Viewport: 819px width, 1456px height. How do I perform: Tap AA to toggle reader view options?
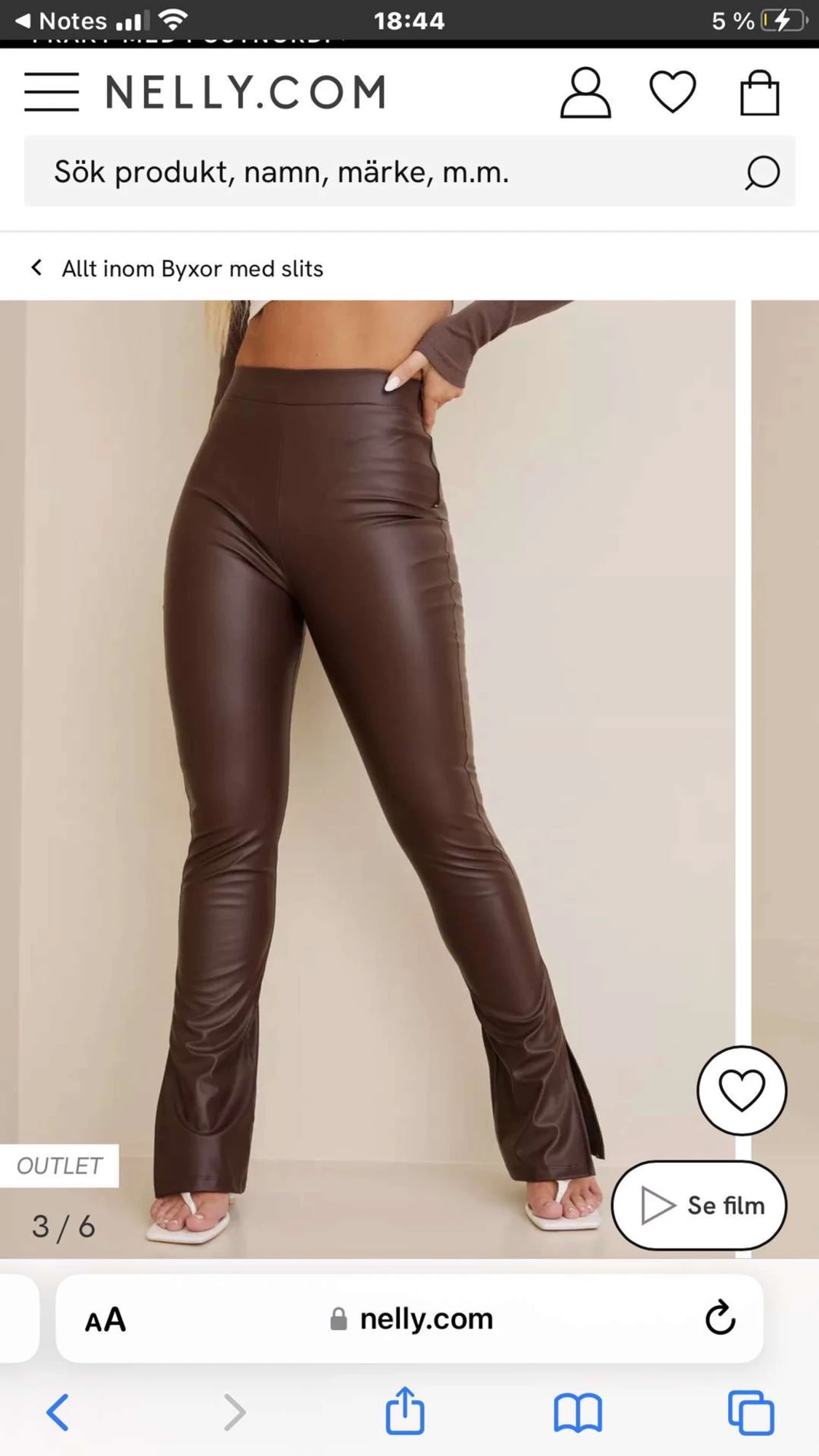pyautogui.click(x=104, y=1320)
